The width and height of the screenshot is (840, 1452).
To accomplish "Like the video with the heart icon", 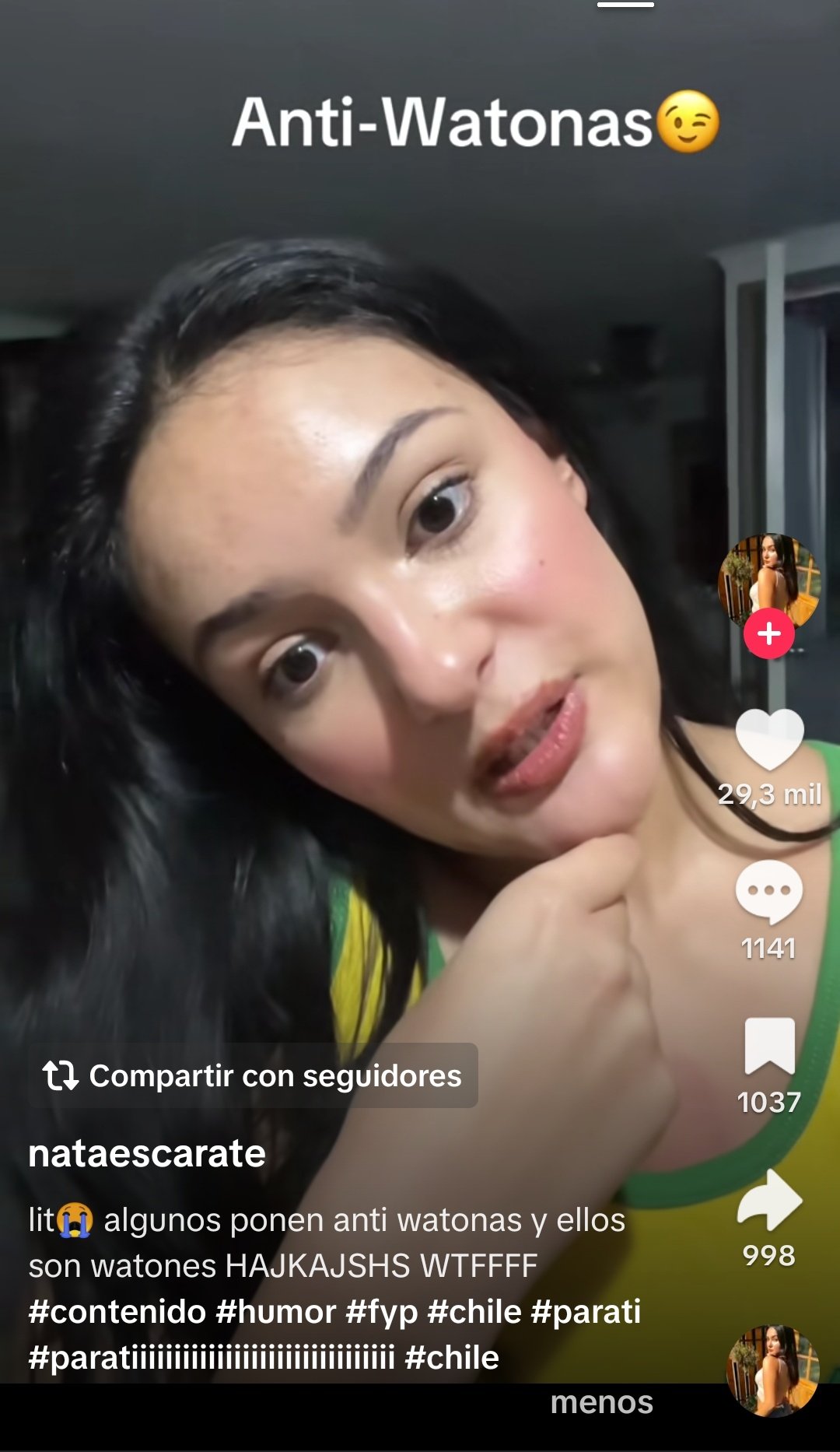I will click(x=769, y=739).
